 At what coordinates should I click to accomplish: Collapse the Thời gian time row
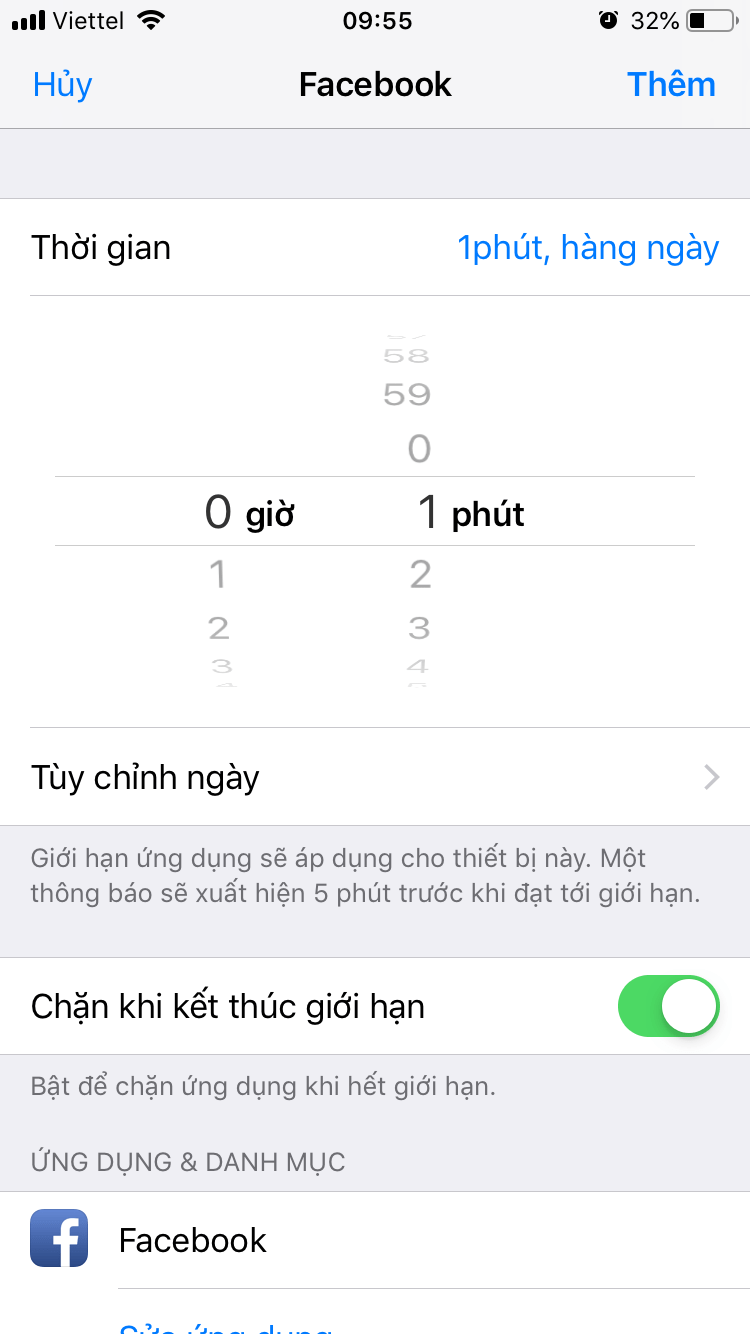click(375, 247)
